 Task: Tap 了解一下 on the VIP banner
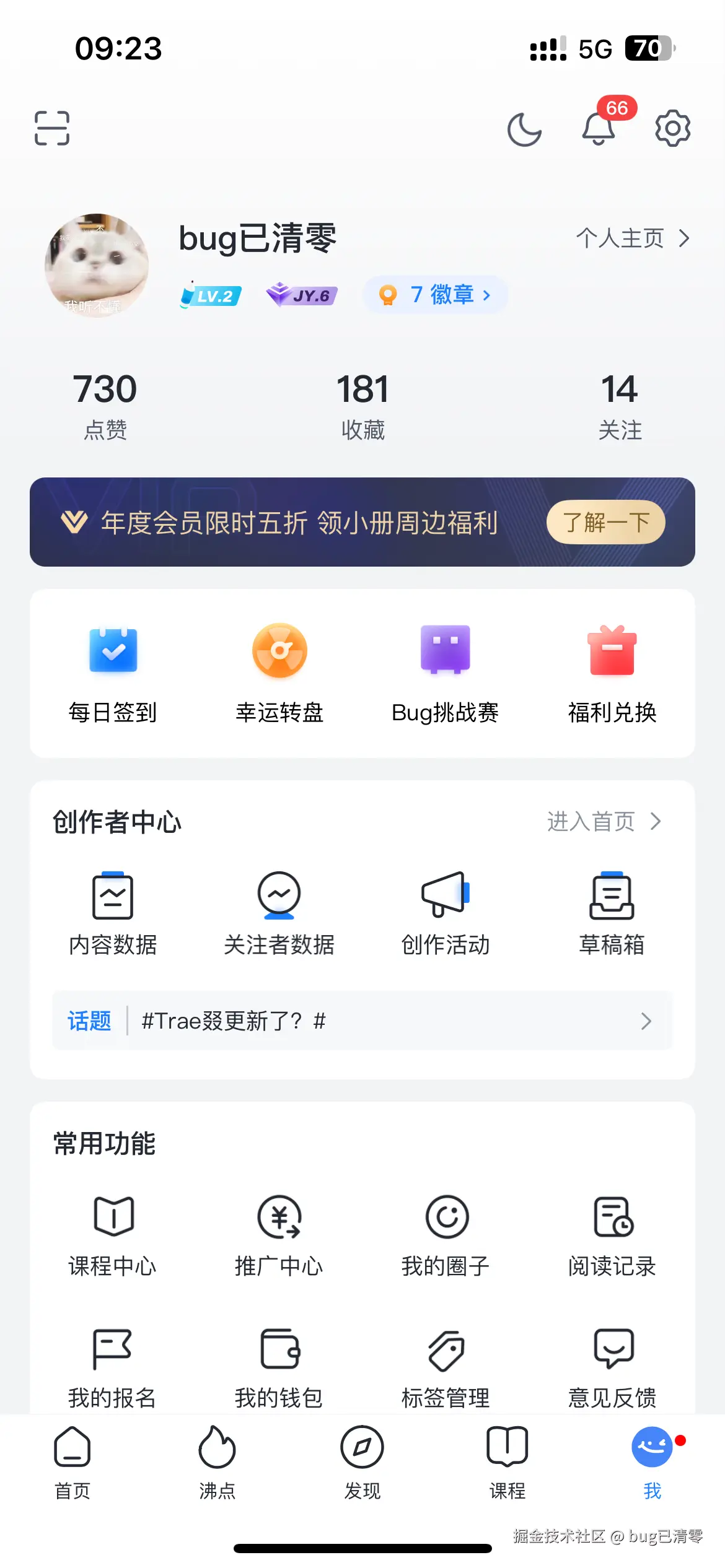point(605,522)
